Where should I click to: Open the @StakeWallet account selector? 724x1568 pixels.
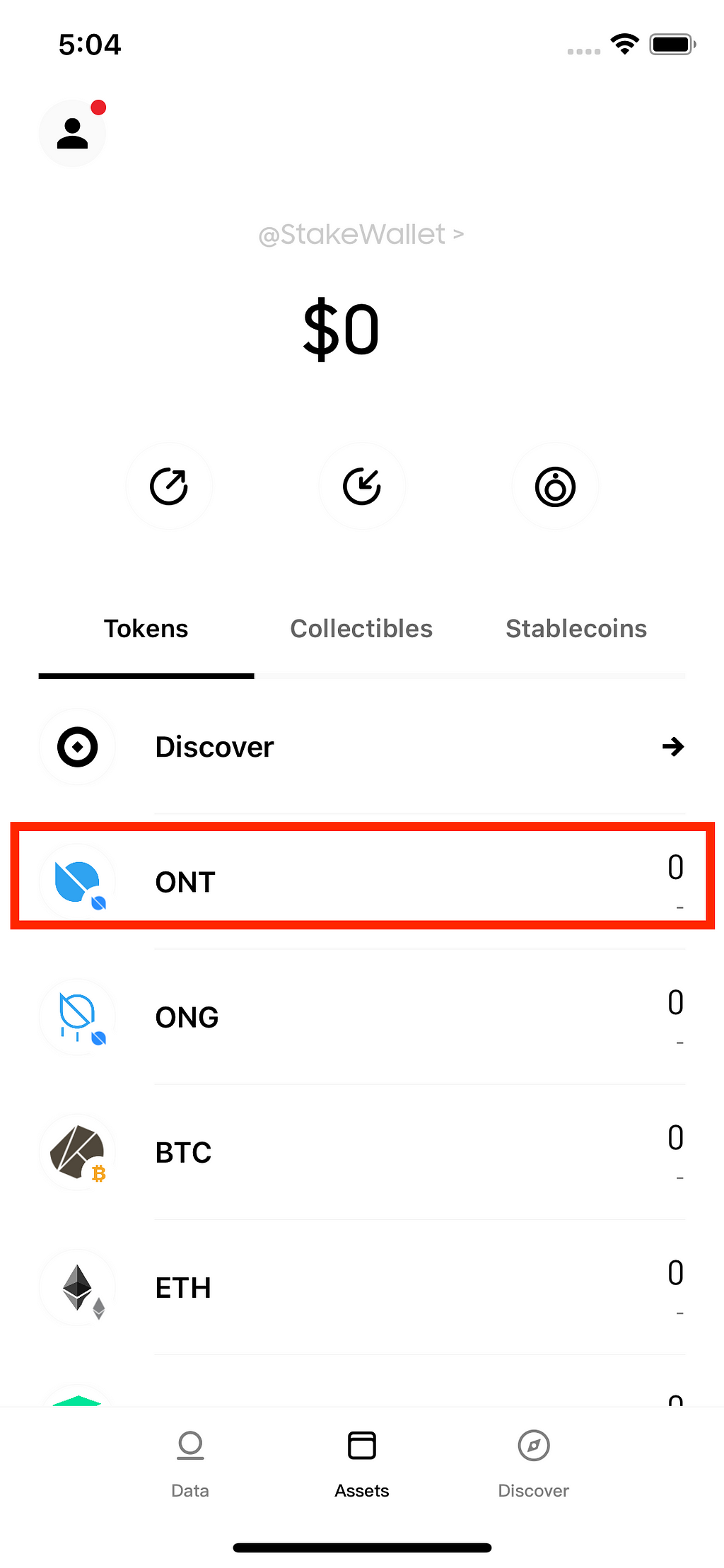coord(361,234)
